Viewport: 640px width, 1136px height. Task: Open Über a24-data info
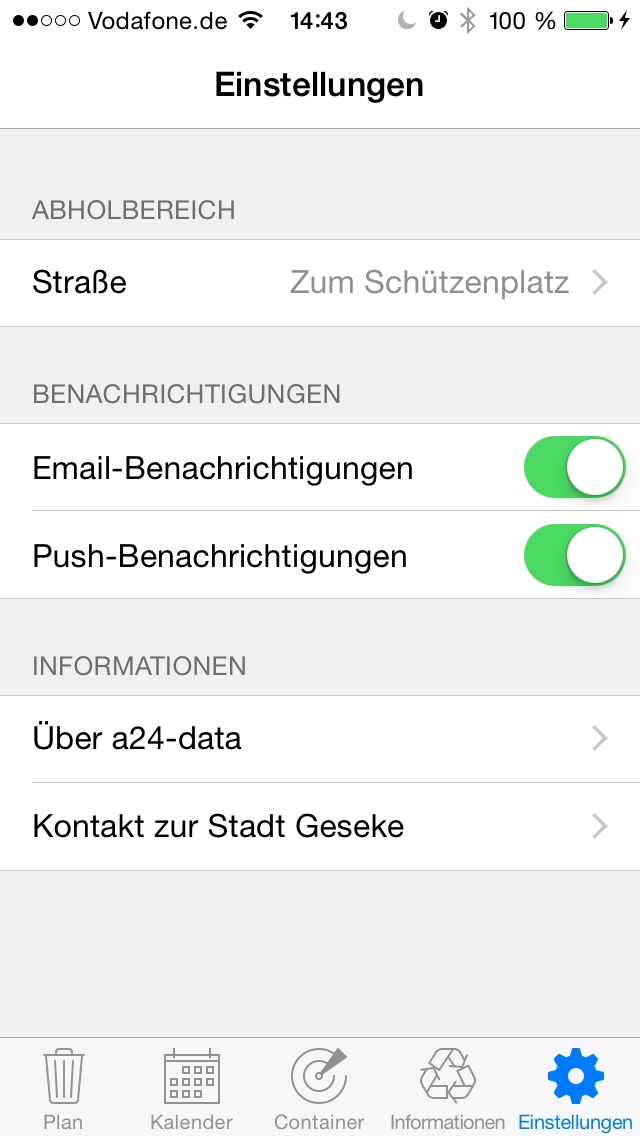[320, 739]
